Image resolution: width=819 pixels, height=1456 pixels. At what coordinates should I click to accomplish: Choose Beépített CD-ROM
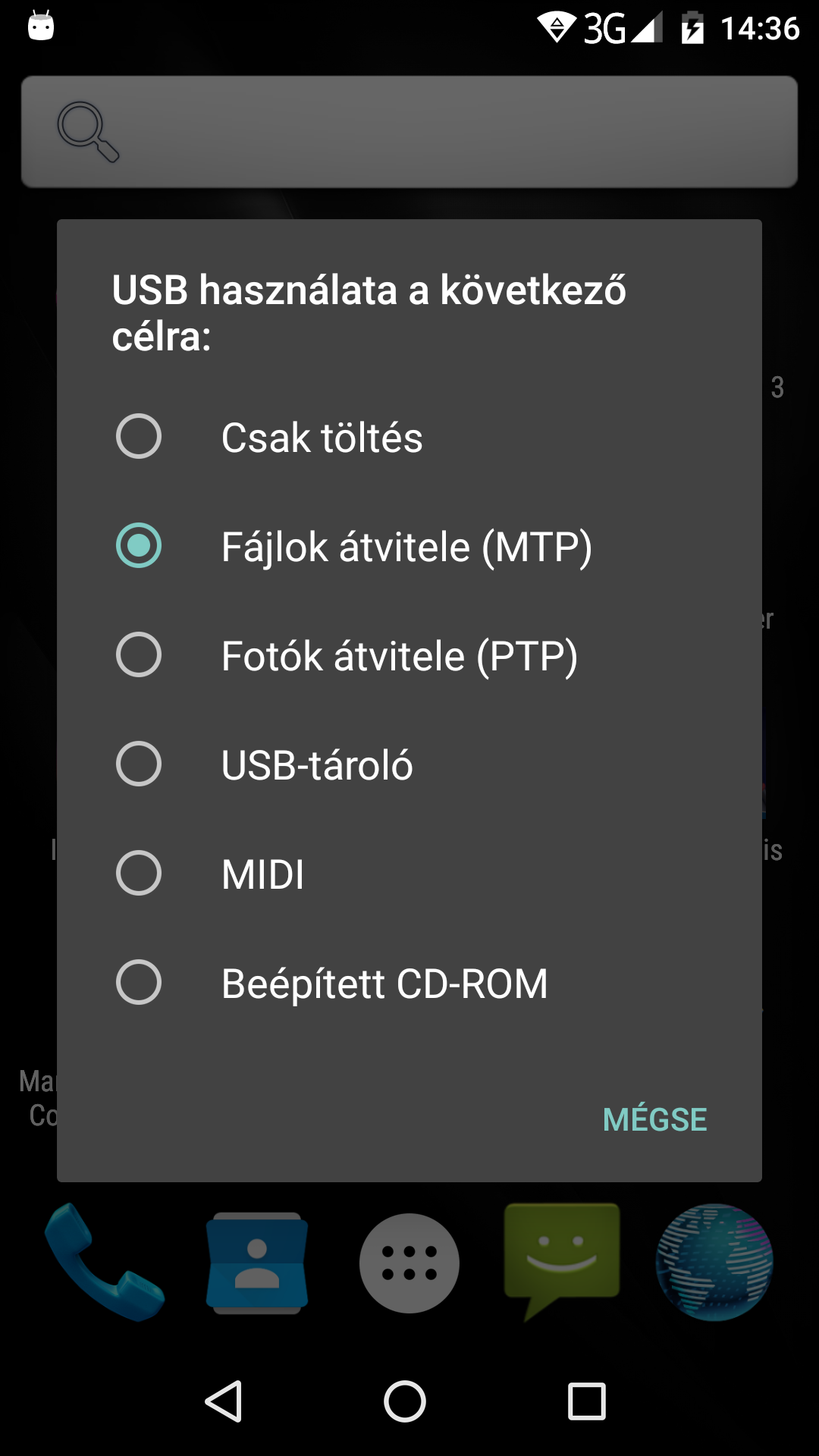pyautogui.click(x=409, y=983)
